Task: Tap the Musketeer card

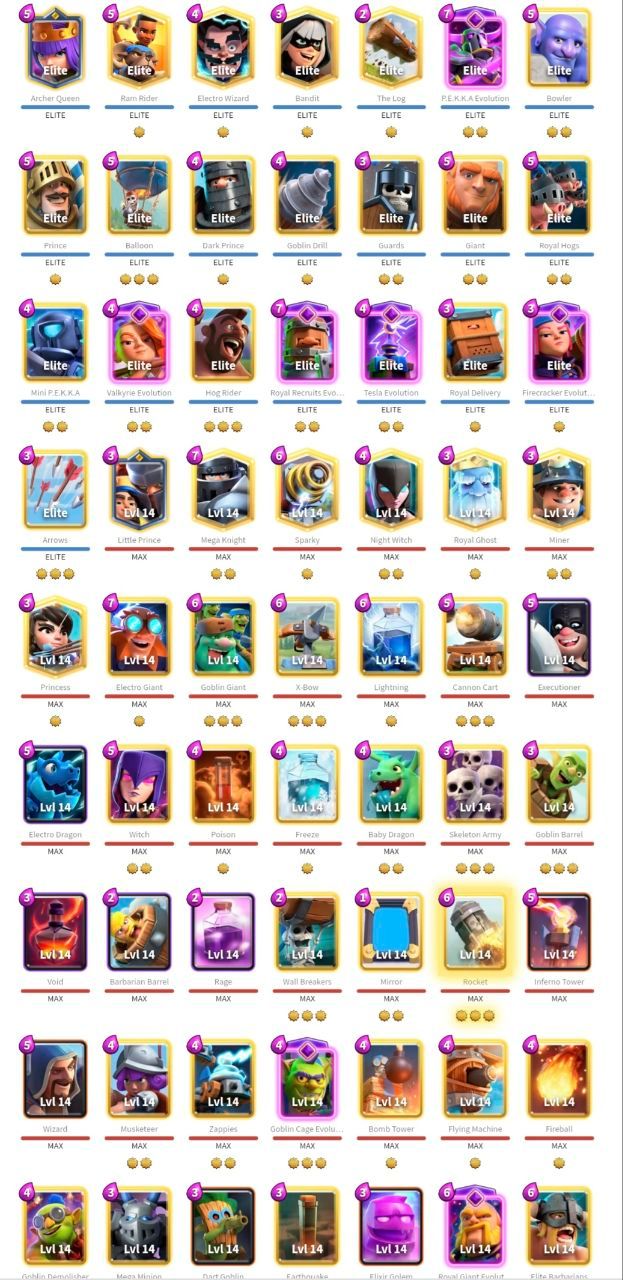Action: coord(139,1079)
